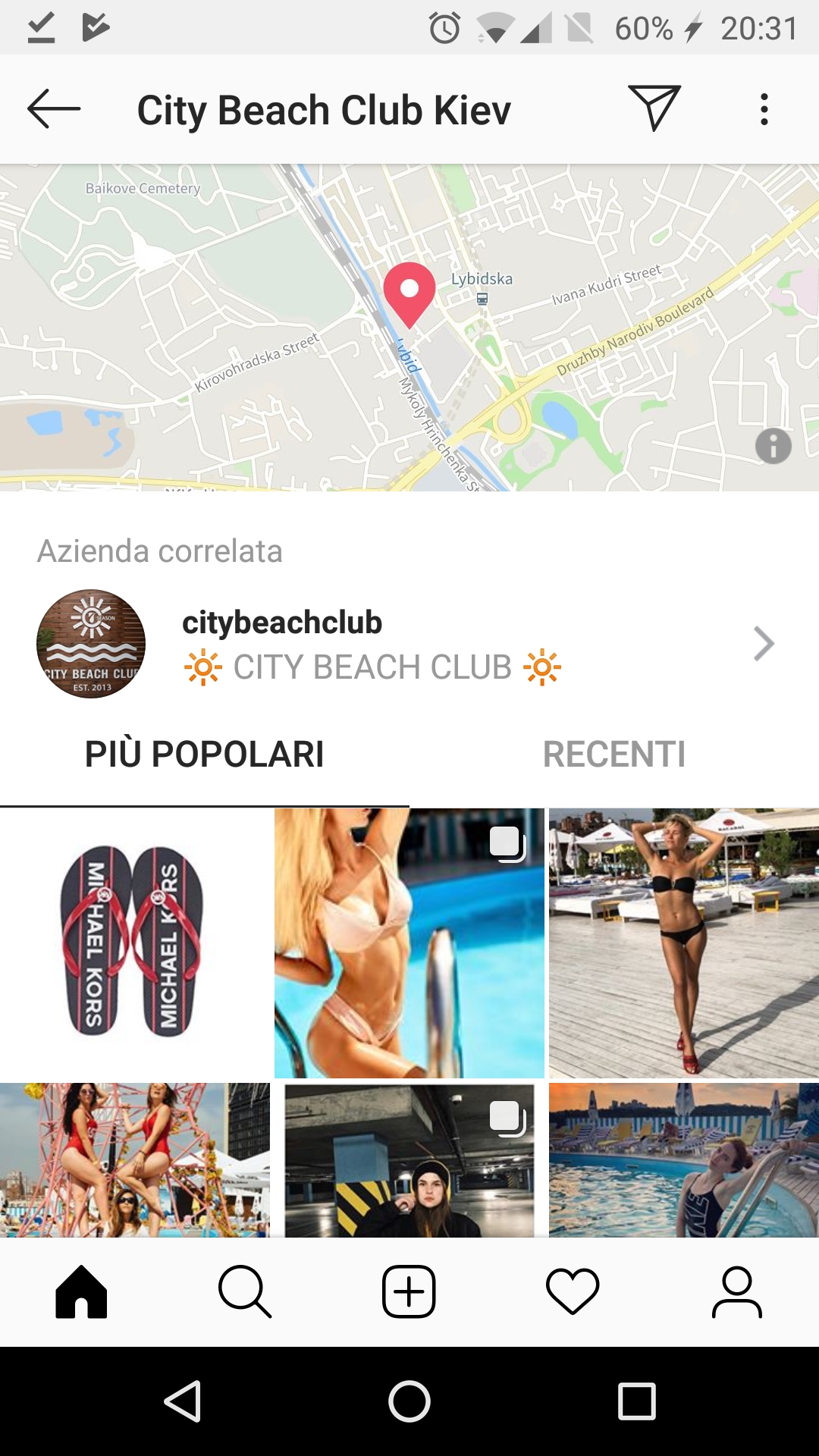The width and height of the screenshot is (819, 1456).
Task: Share the location via the direct message icon
Action: pyautogui.click(x=654, y=108)
